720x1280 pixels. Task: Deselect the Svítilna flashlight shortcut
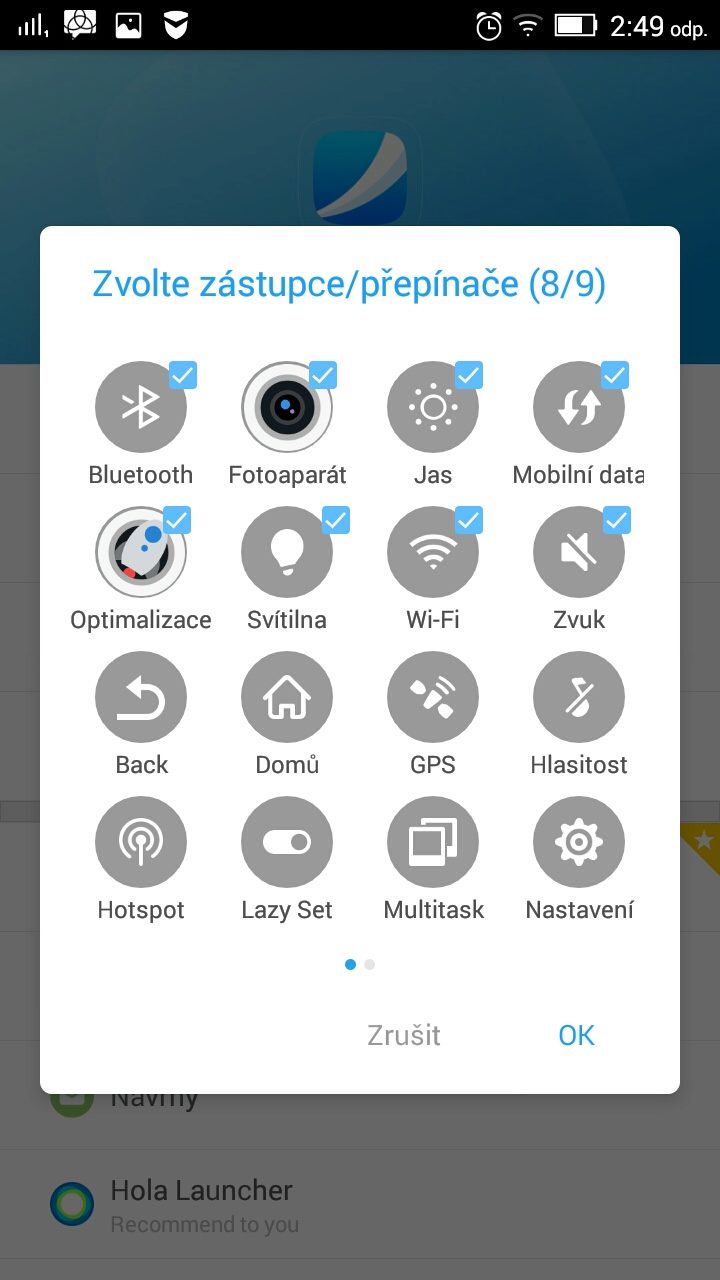pos(287,553)
